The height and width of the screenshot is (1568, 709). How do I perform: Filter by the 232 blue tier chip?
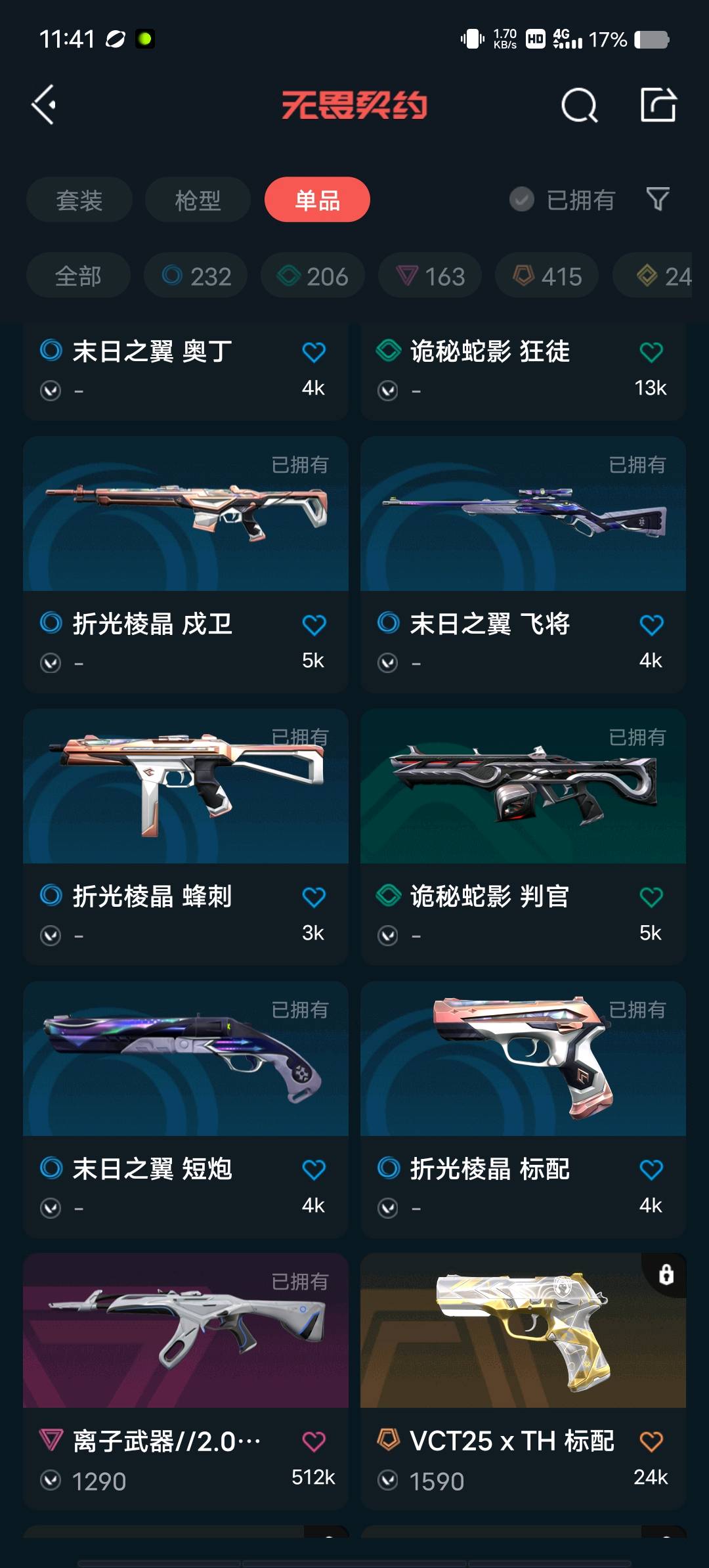pyautogui.click(x=196, y=276)
